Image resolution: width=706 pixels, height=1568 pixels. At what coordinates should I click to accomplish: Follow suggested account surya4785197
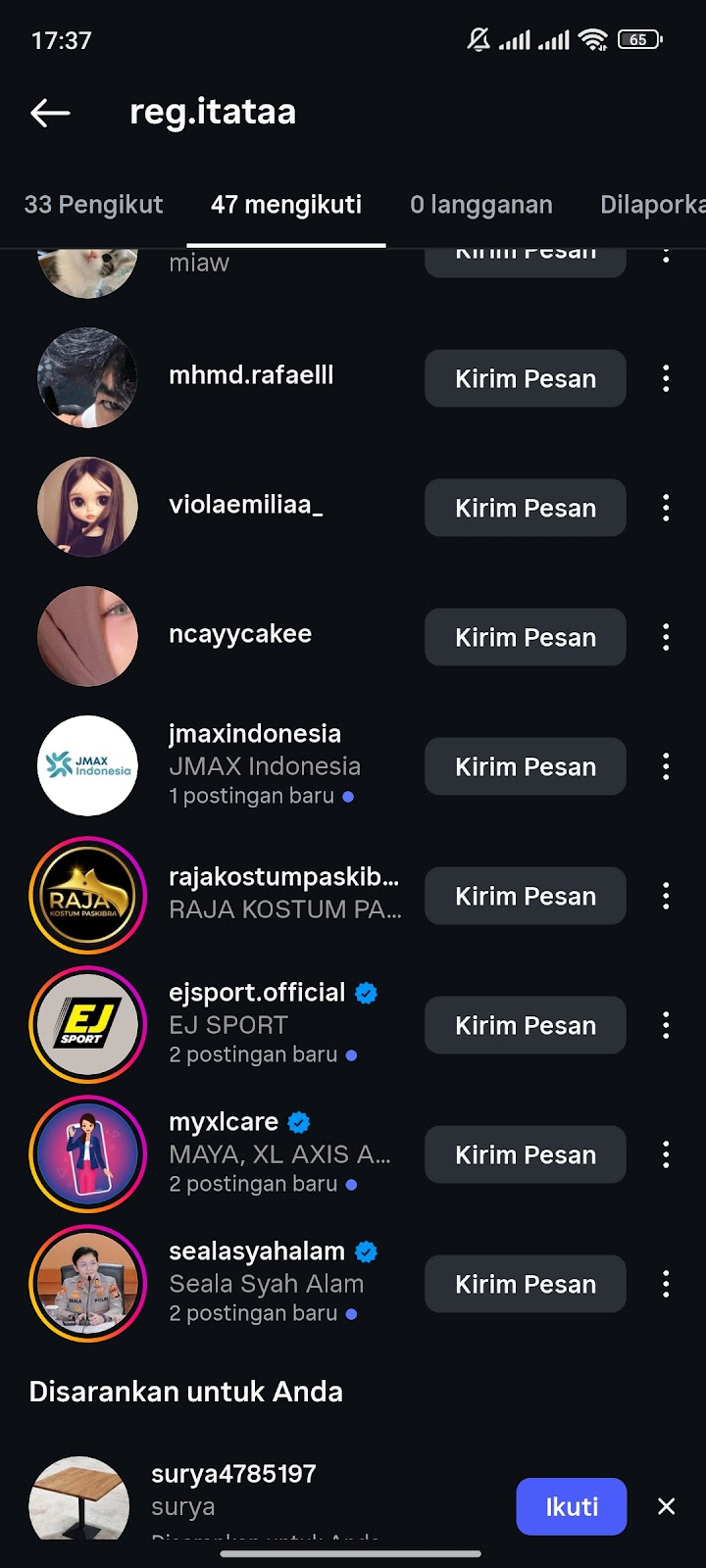(571, 1506)
